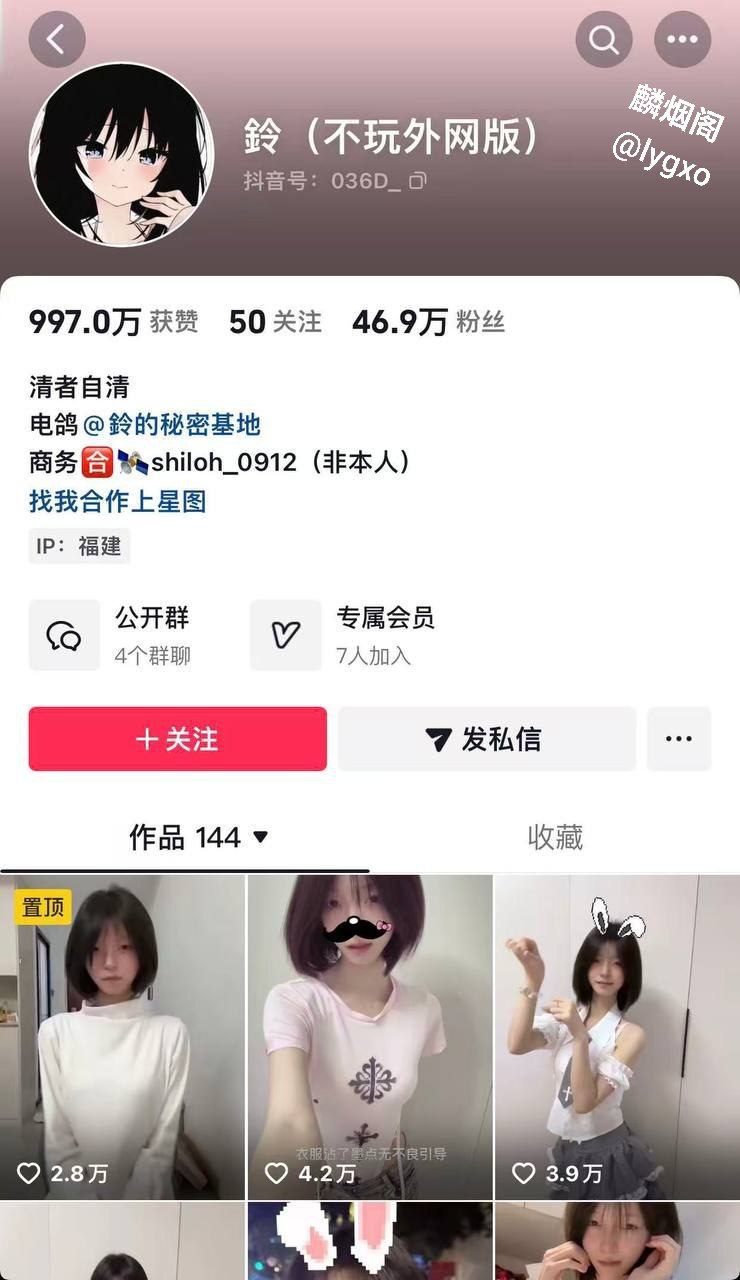Viewport: 740px width, 1280px height.
Task: Open the search icon in the header
Action: [604, 40]
